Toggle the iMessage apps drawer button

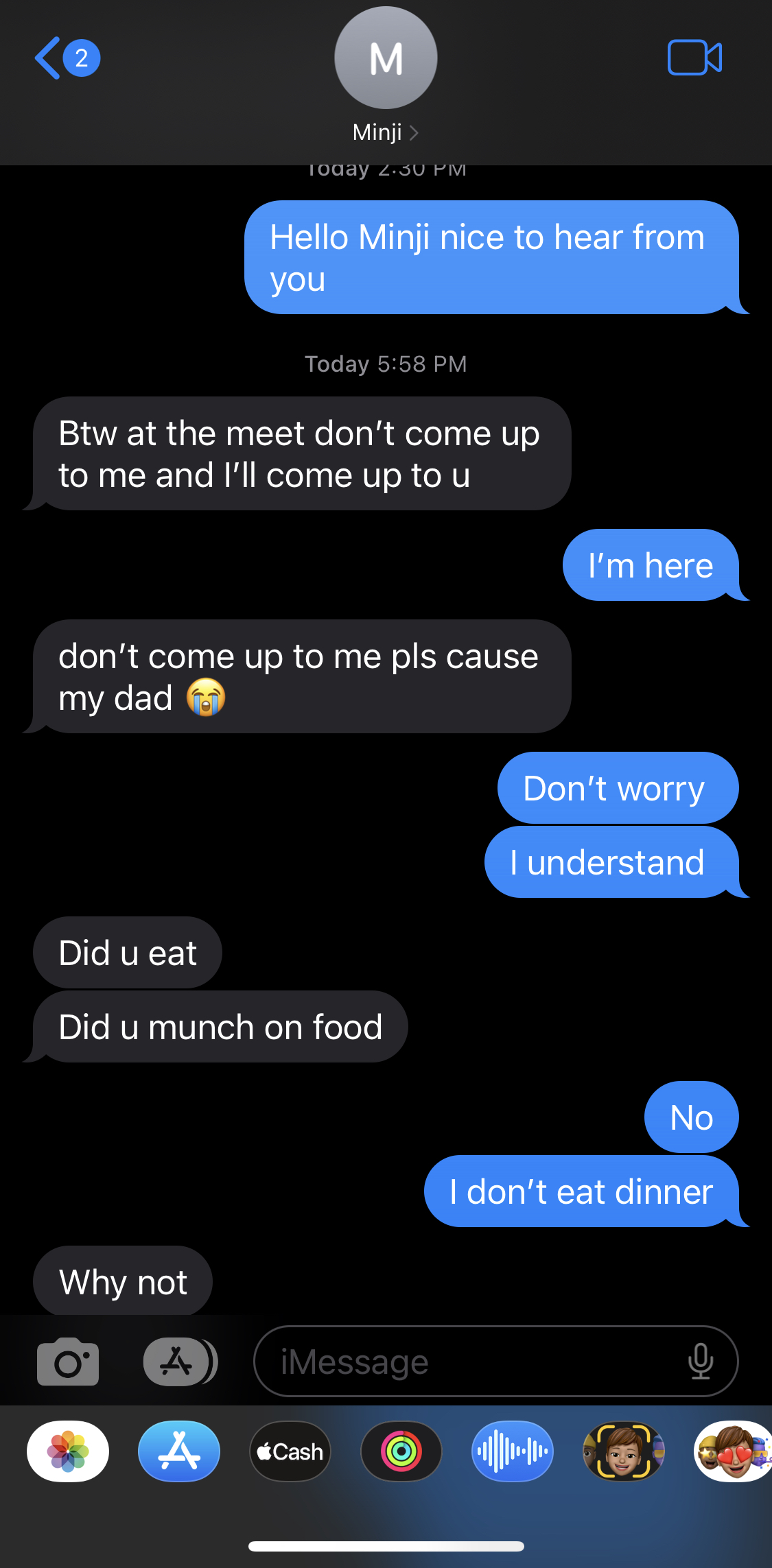[x=180, y=1362]
